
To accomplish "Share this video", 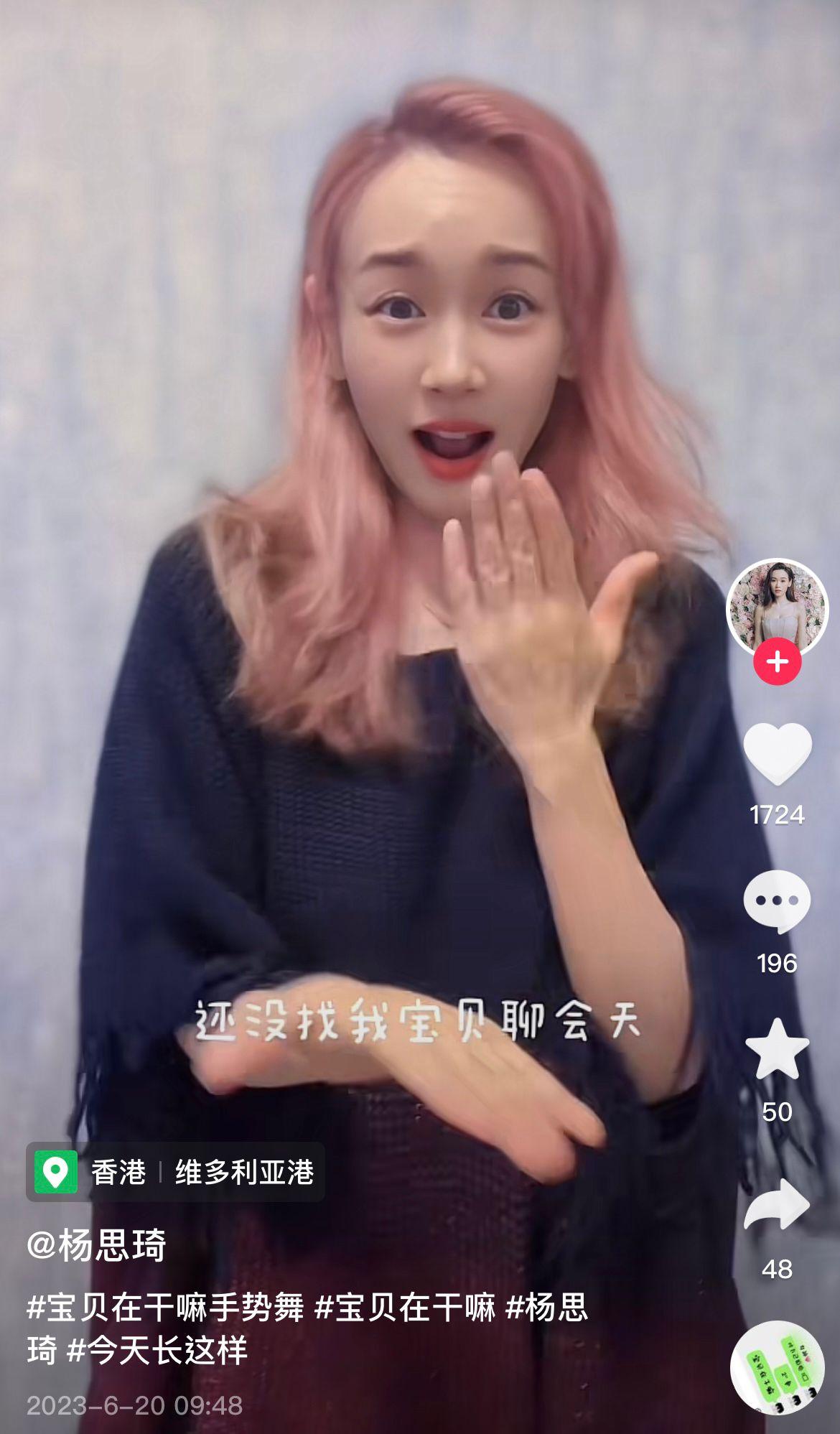I will click(x=778, y=1204).
